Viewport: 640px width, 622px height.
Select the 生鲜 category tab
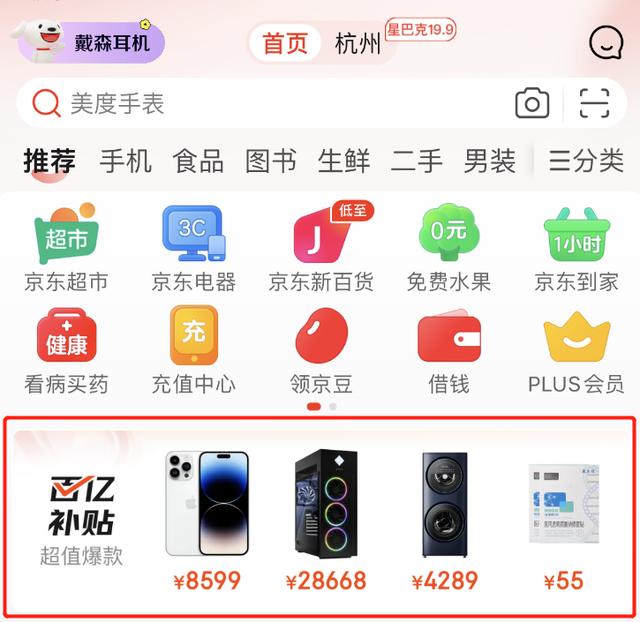click(344, 161)
